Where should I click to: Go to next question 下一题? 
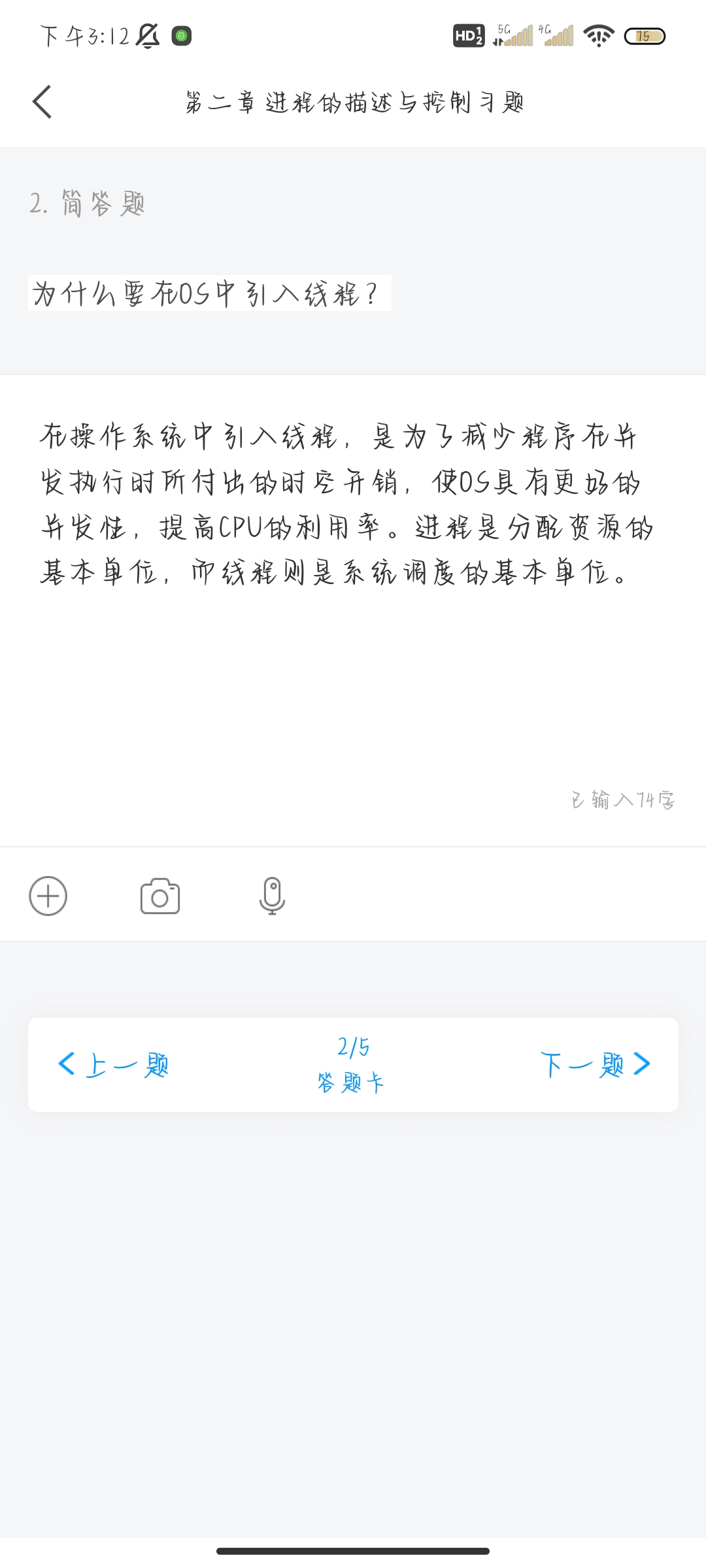pyautogui.click(x=595, y=1064)
